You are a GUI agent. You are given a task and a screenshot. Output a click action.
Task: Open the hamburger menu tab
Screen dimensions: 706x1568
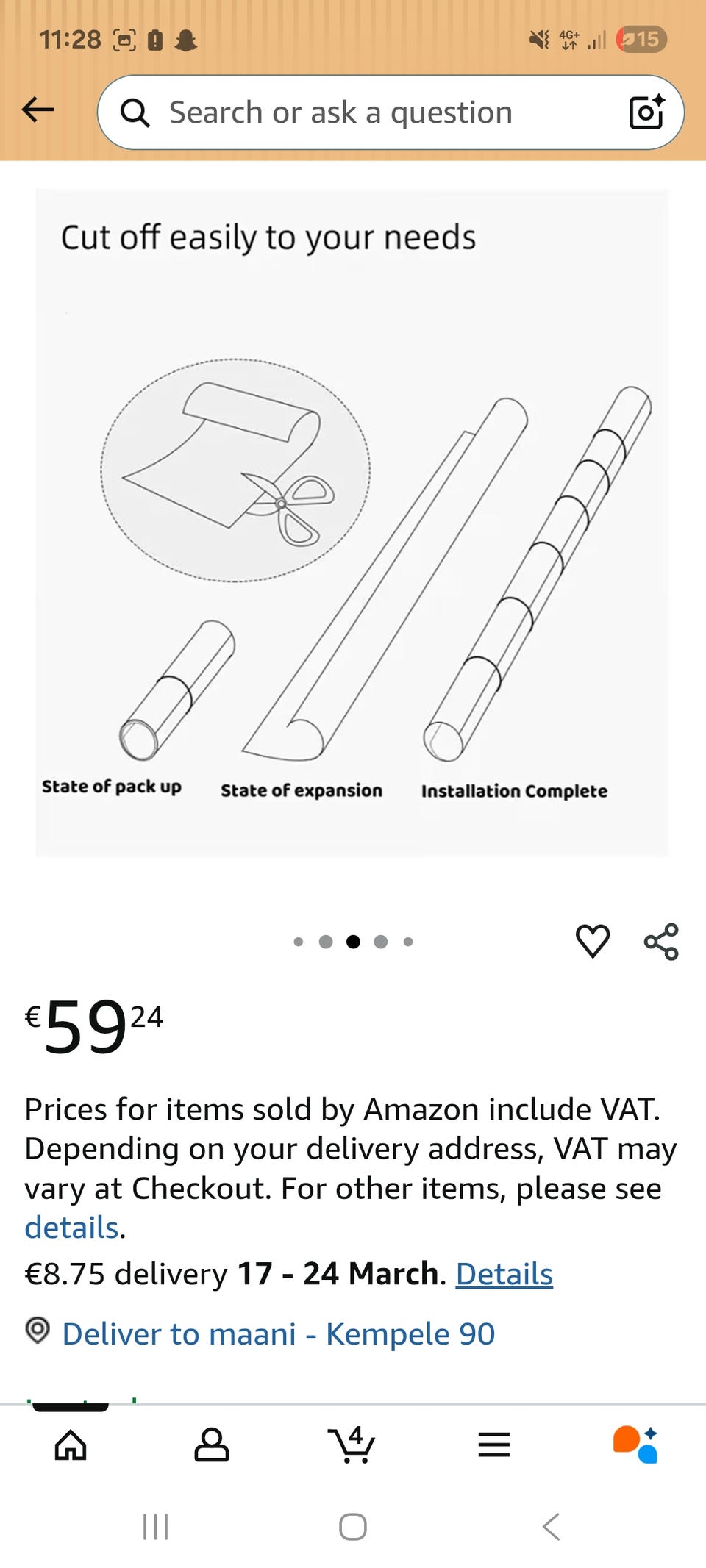coord(494,1445)
